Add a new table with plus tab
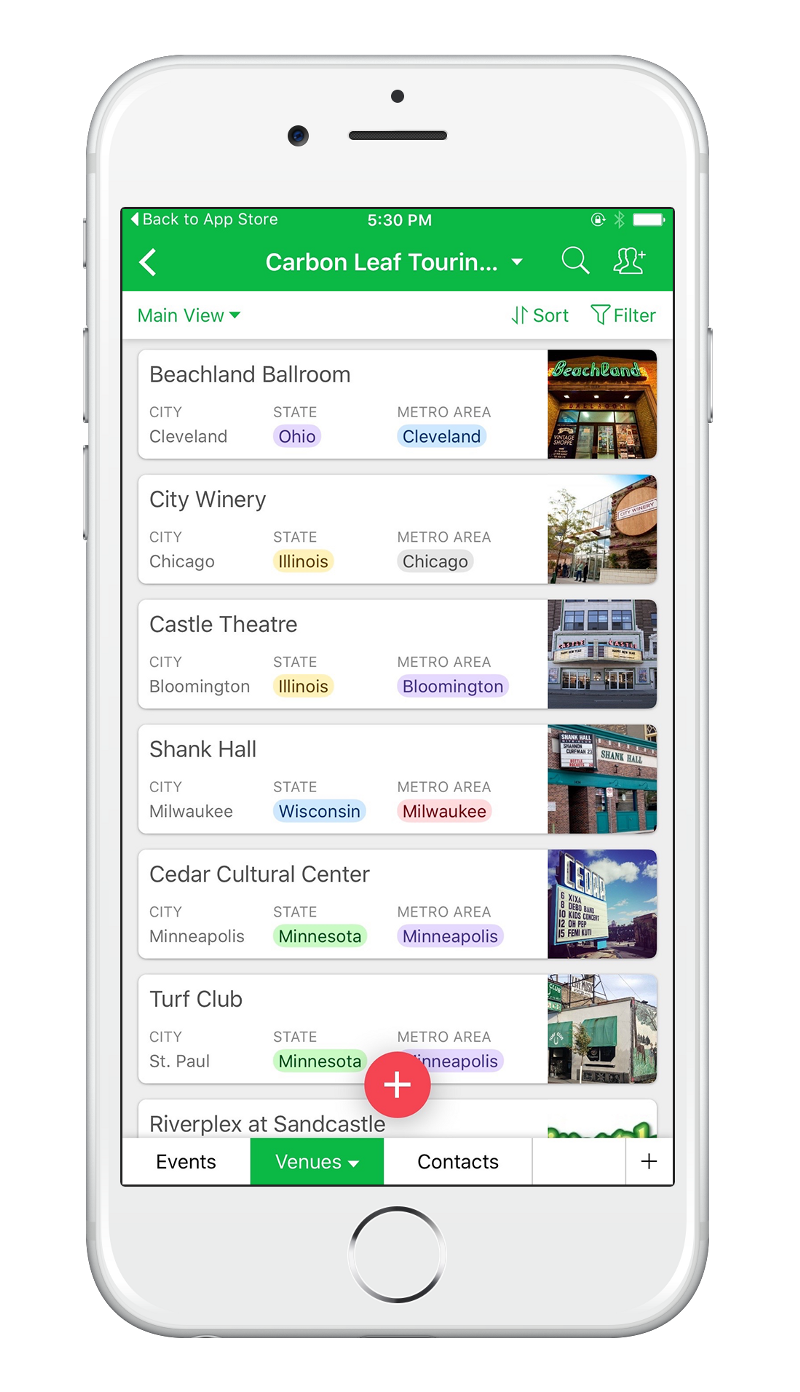Image resolution: width=800 pixels, height=1392 pixels. tap(649, 1162)
